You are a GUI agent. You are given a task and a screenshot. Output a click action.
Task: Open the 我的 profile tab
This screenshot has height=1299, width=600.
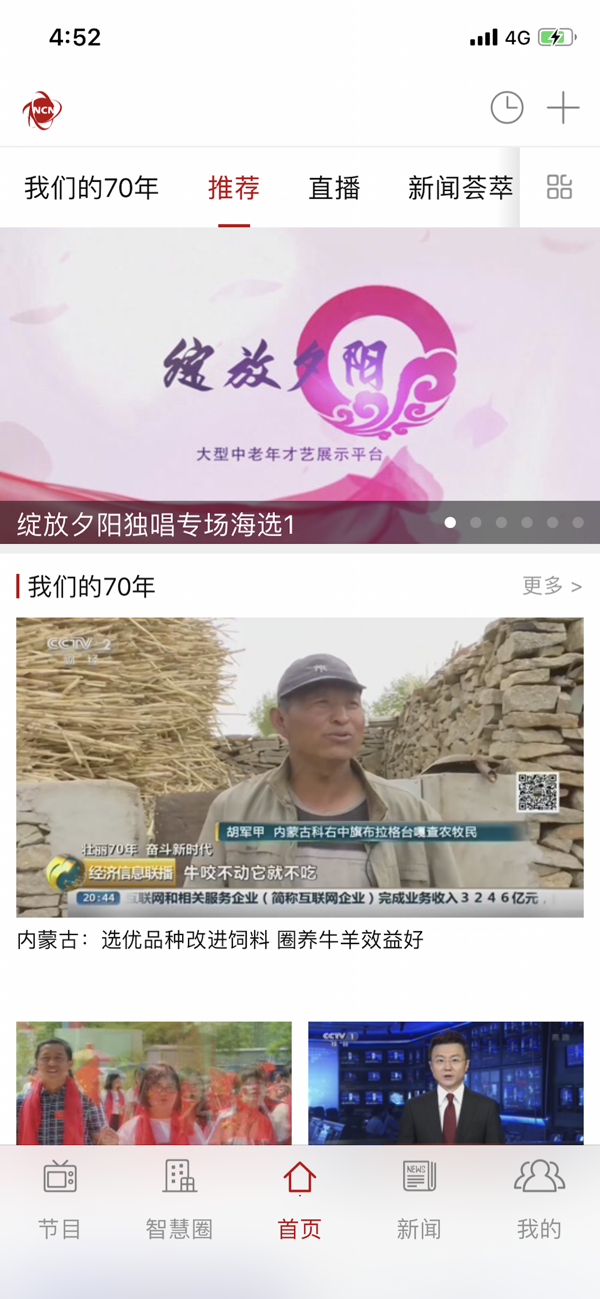[x=539, y=1202]
